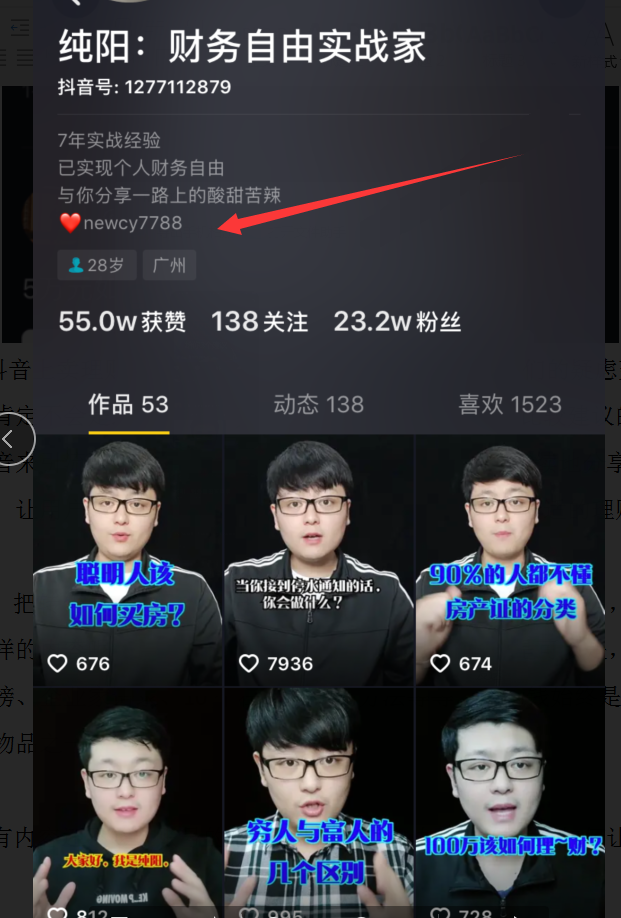View the 138 关注 list
Image resolution: width=621 pixels, height=918 pixels.
259,322
